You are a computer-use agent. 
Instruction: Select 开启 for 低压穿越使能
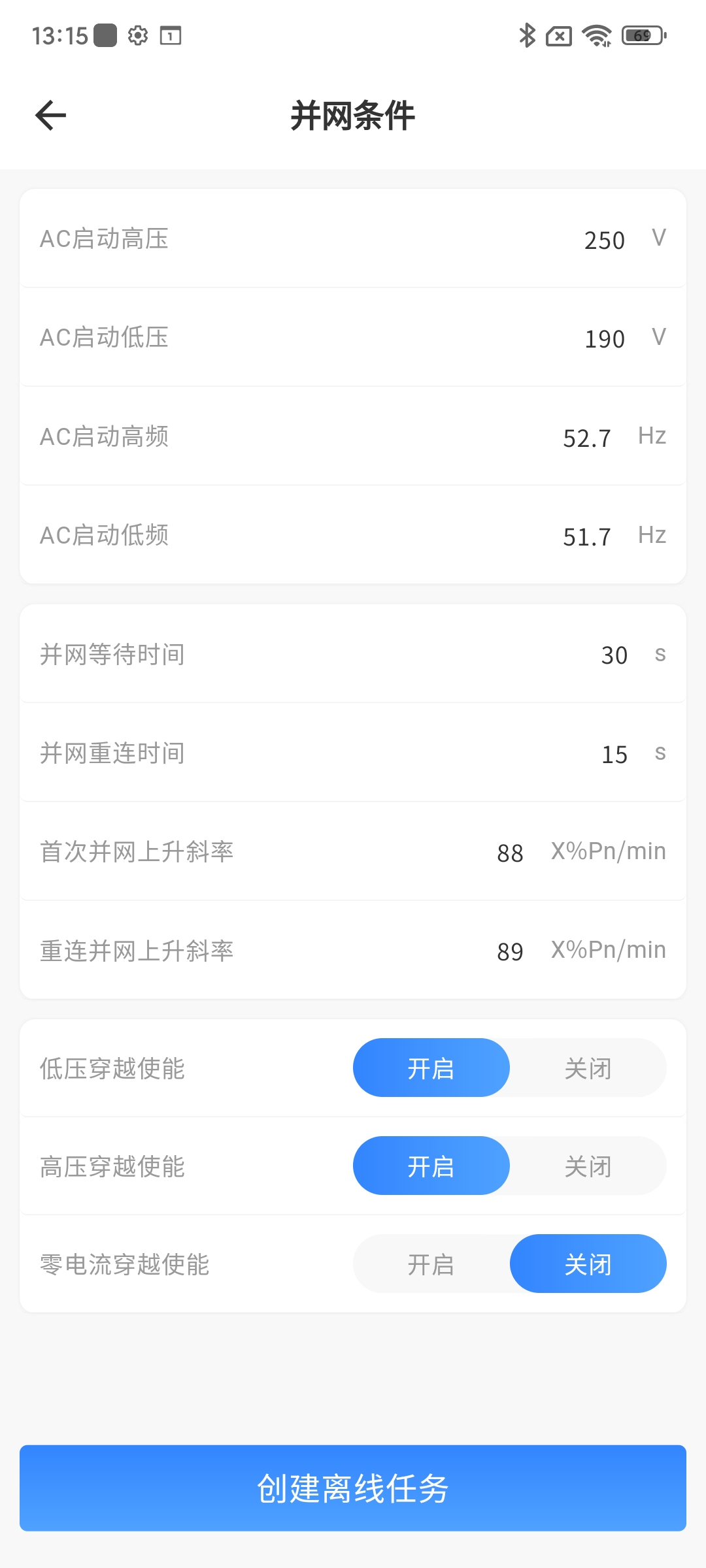431,1068
